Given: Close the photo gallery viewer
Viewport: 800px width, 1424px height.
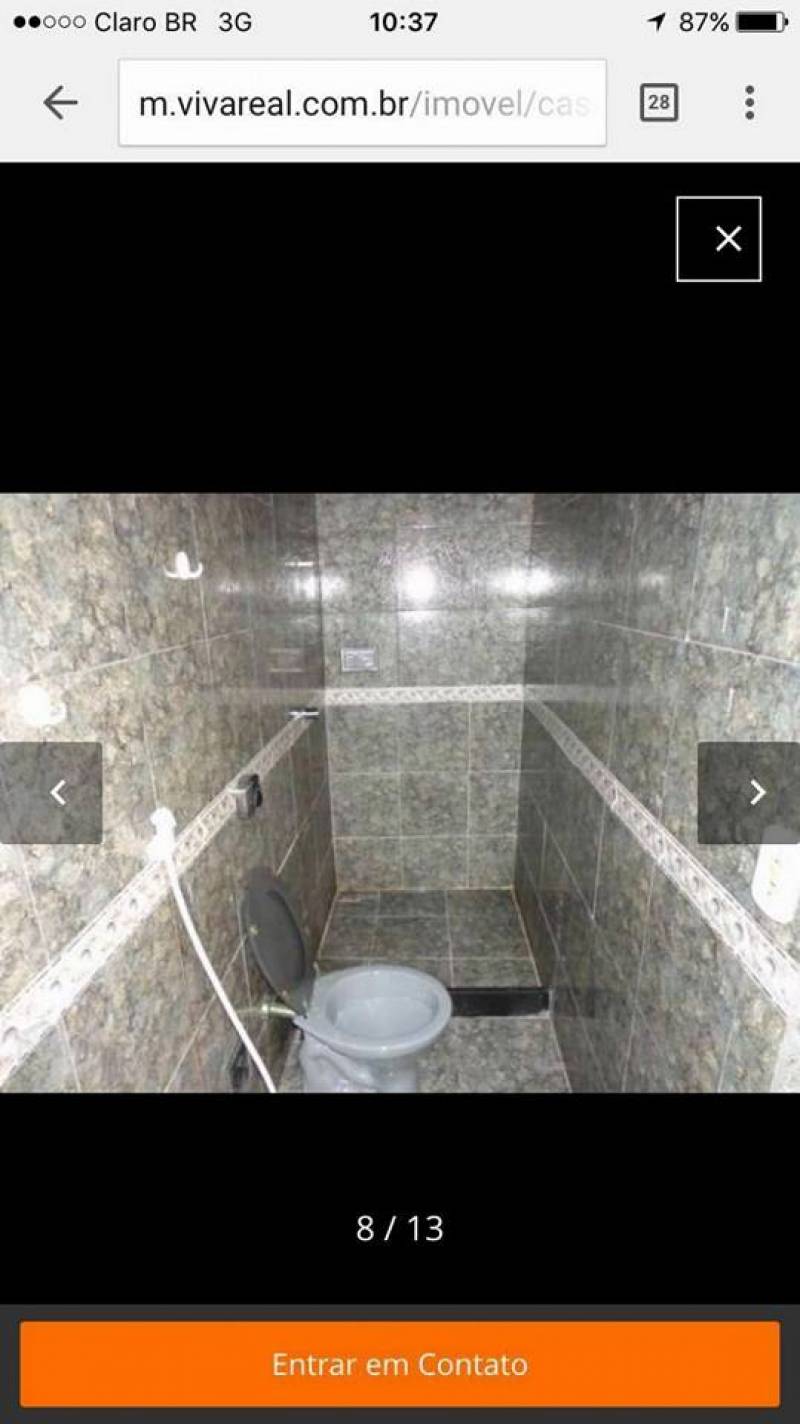Looking at the screenshot, I should coord(719,239).
